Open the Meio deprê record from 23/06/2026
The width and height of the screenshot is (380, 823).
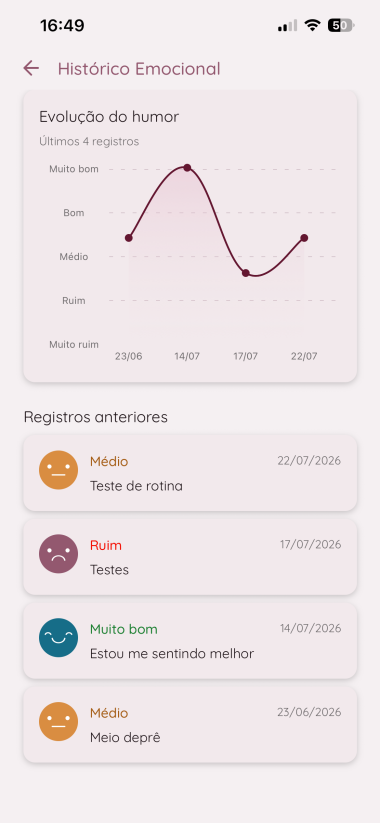[190, 724]
